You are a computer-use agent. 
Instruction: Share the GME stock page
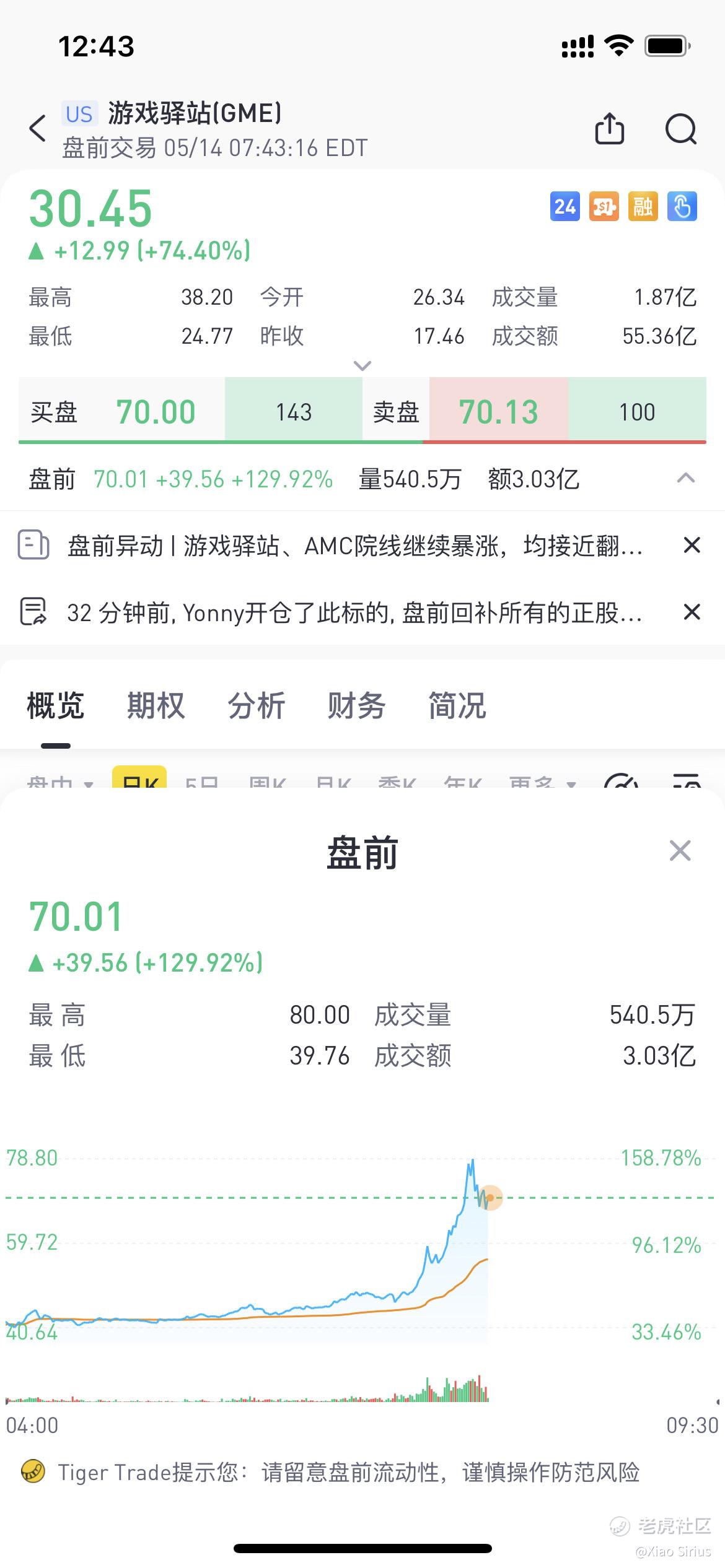pos(609,129)
